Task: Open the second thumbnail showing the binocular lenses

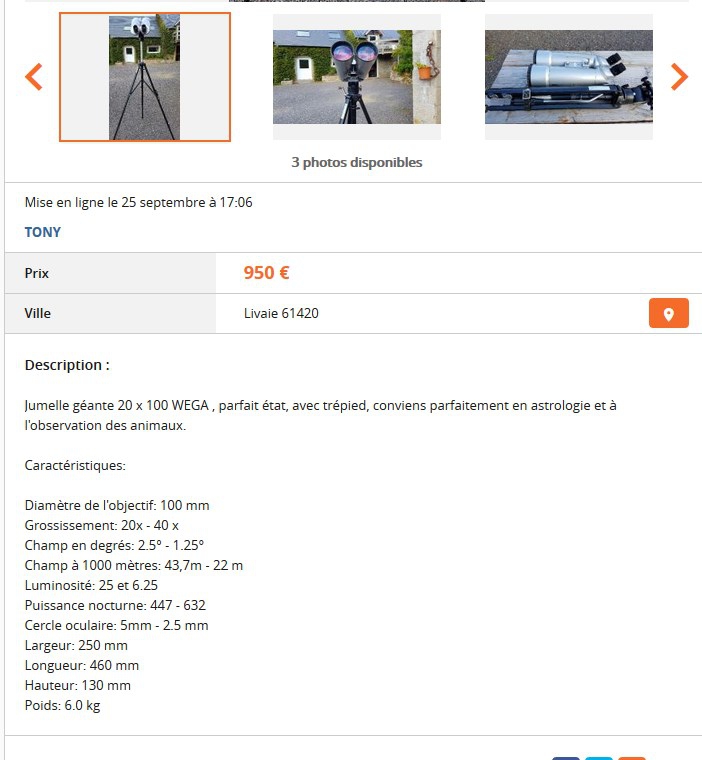Action: pyautogui.click(x=356, y=77)
